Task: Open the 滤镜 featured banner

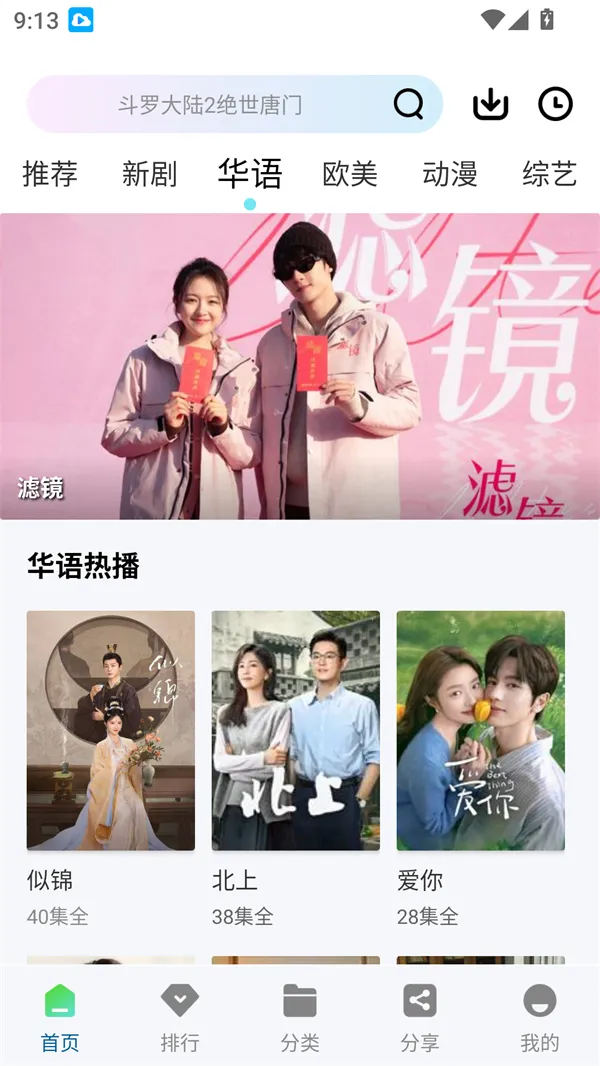Action: pos(300,366)
